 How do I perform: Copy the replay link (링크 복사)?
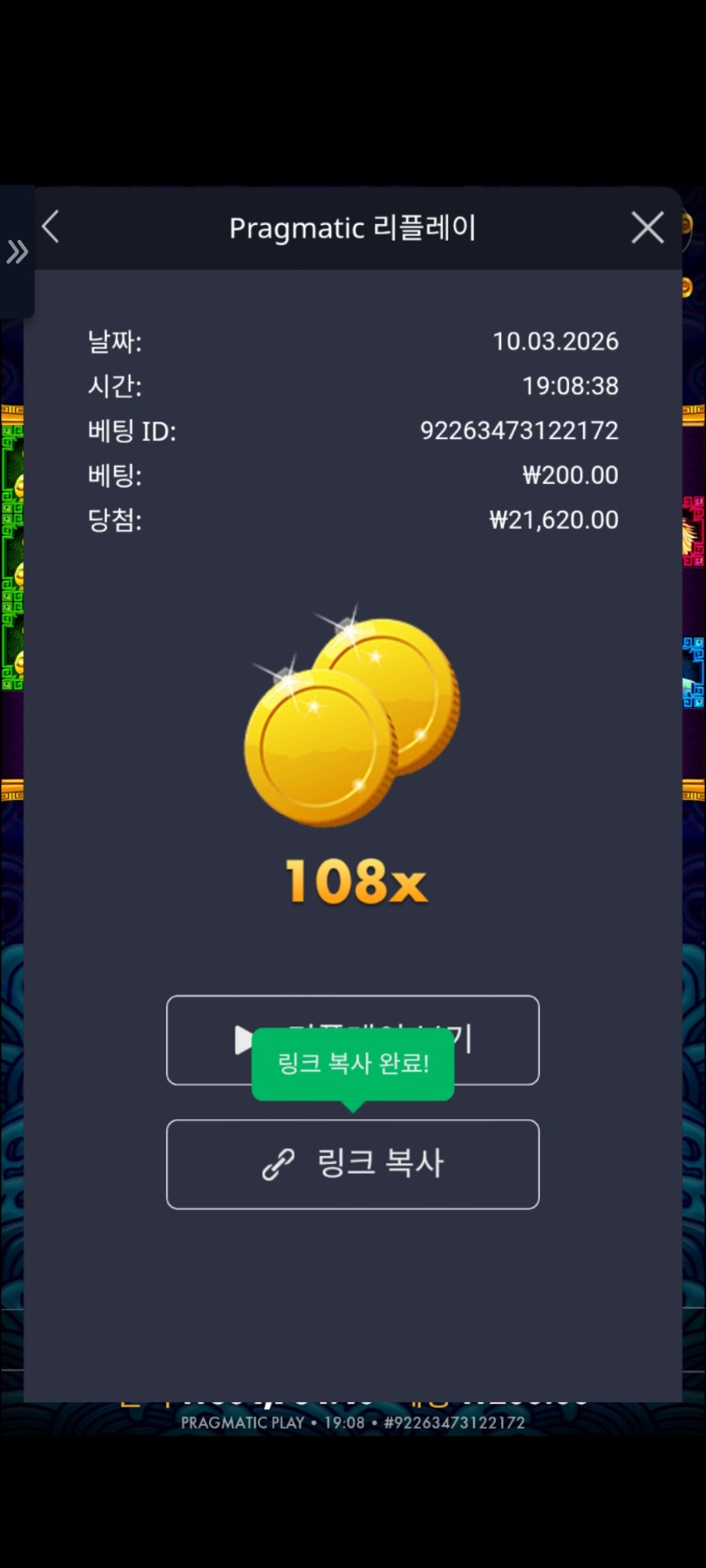tap(352, 1164)
